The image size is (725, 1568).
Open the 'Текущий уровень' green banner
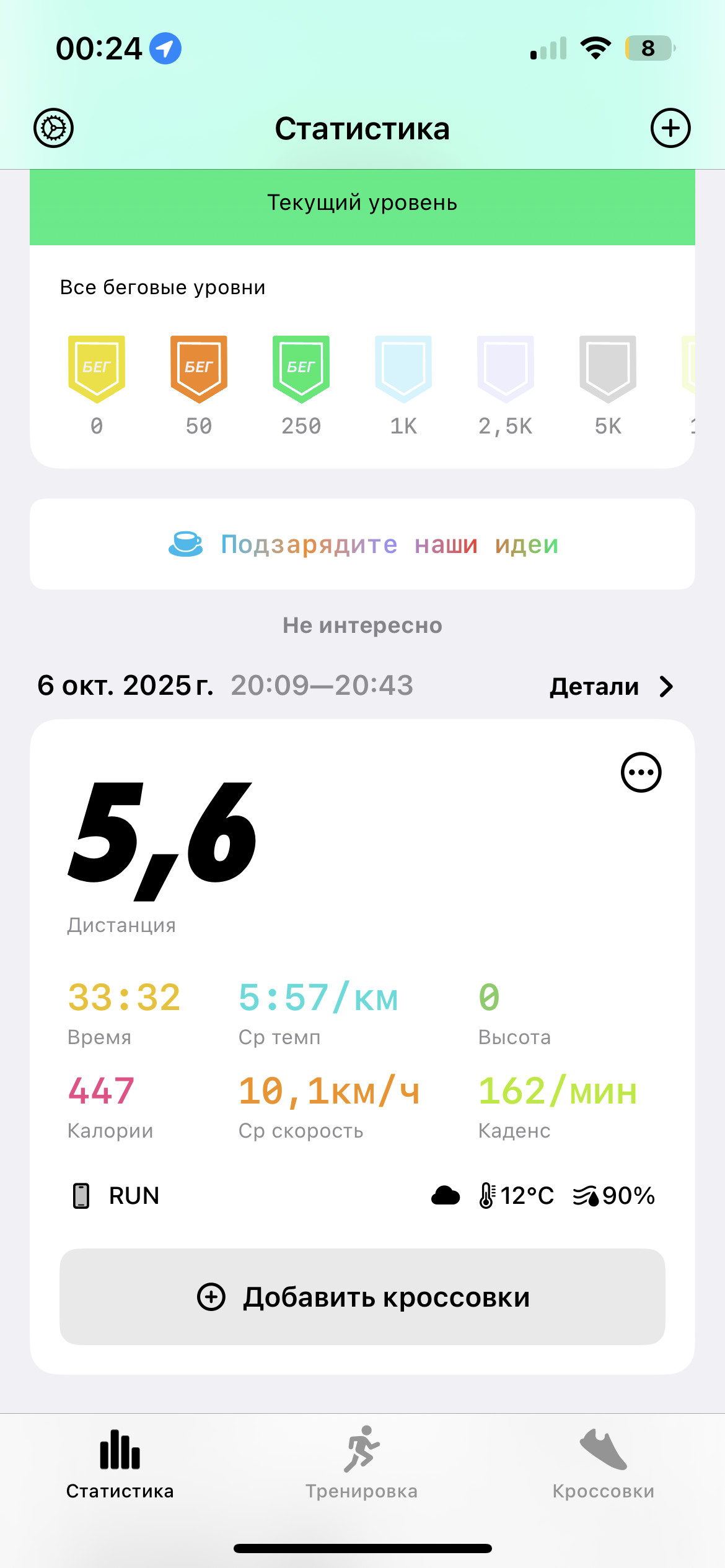point(362,207)
